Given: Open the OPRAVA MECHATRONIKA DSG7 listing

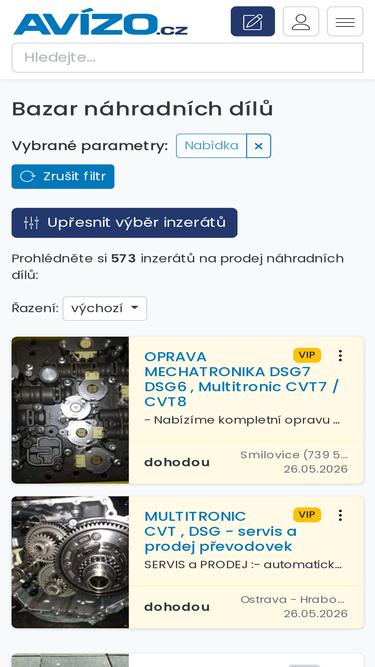Looking at the screenshot, I should click(x=241, y=379).
